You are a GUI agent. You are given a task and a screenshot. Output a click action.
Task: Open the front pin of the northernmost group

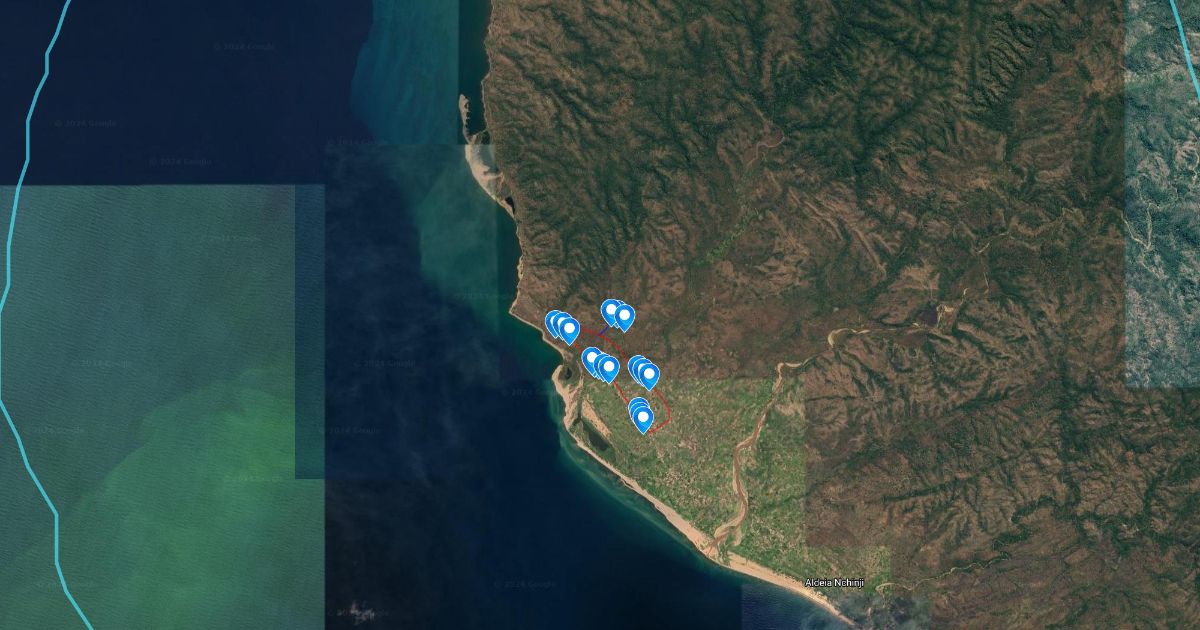click(624, 316)
